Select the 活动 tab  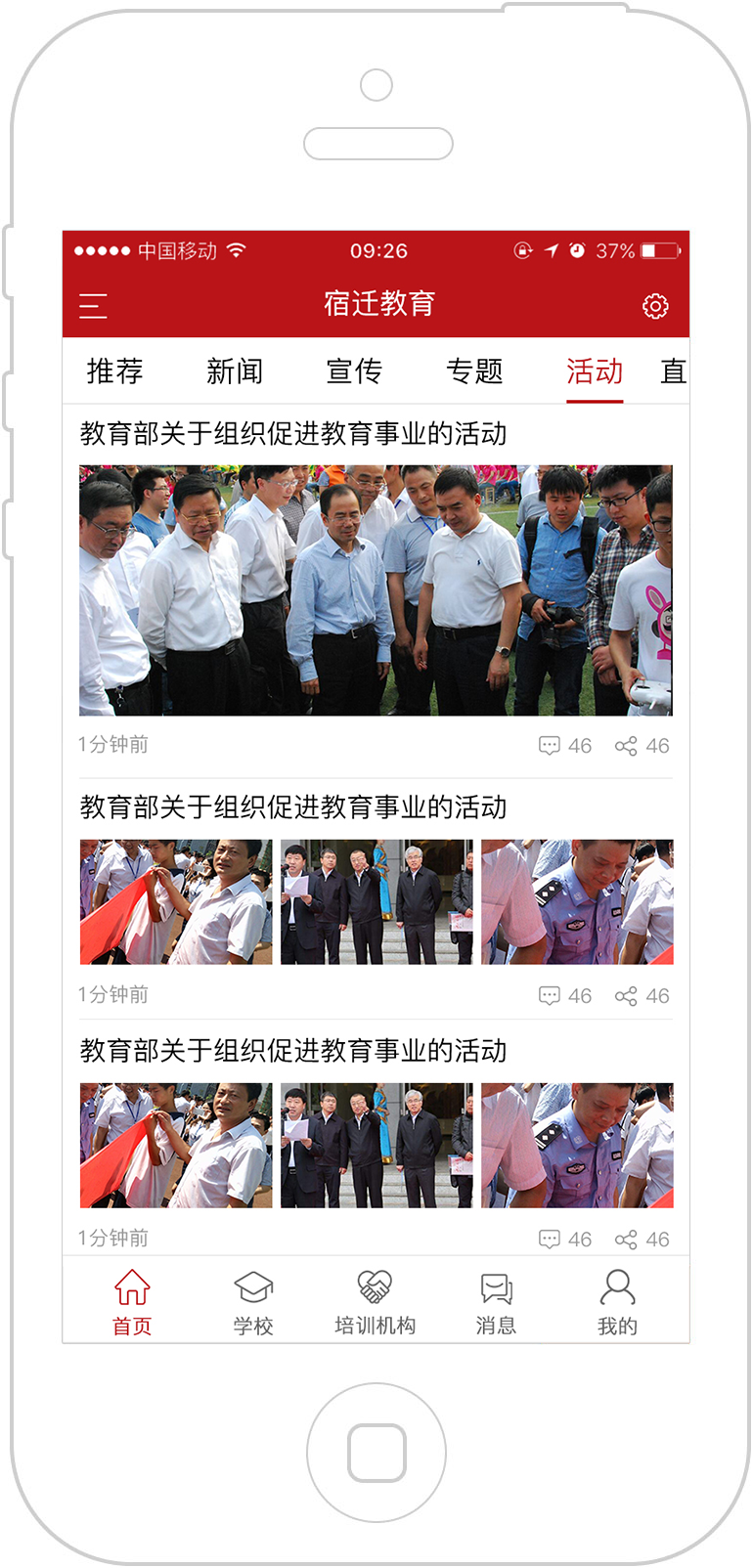point(595,371)
